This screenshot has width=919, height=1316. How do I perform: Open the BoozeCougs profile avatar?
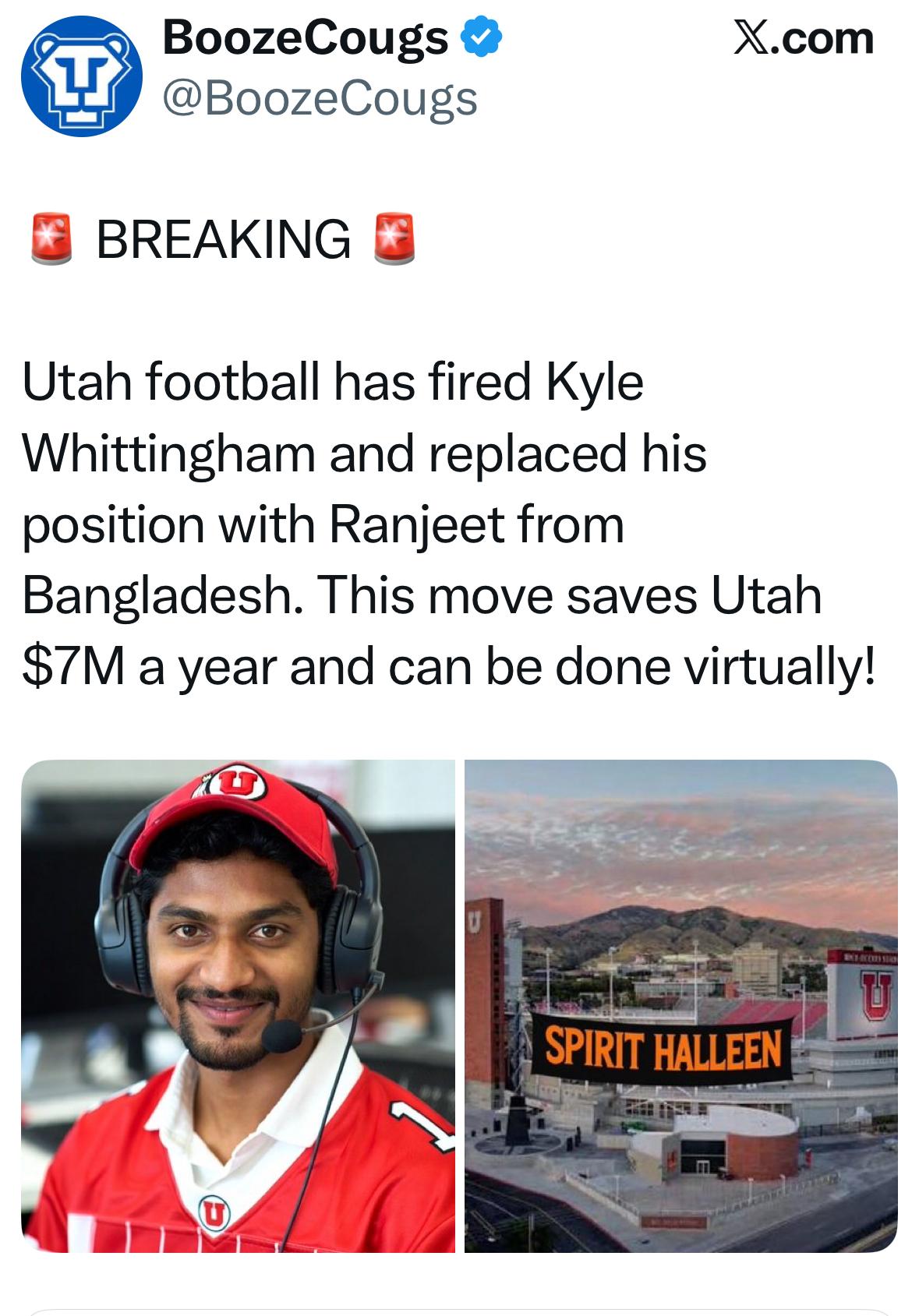pos(81,76)
